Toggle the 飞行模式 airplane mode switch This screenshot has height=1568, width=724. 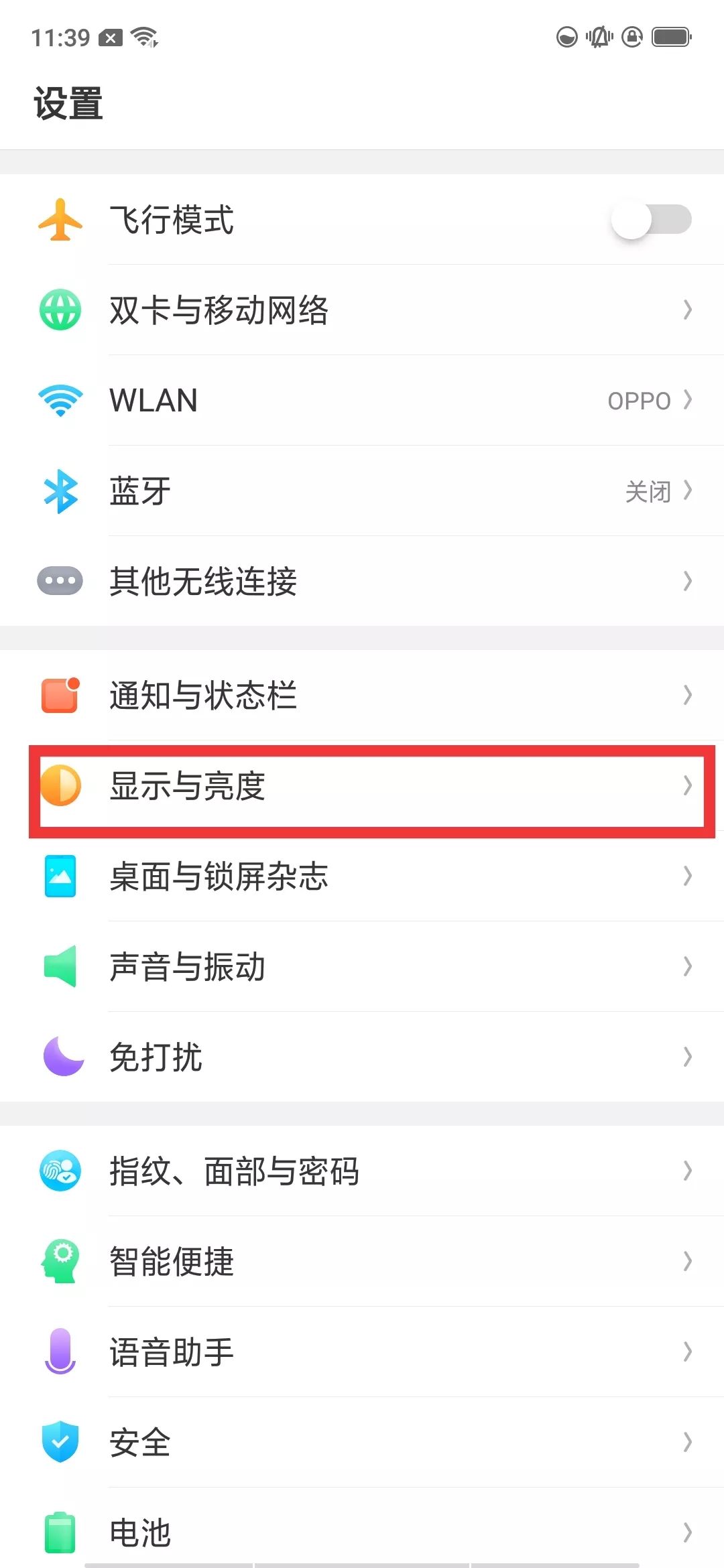tap(650, 220)
